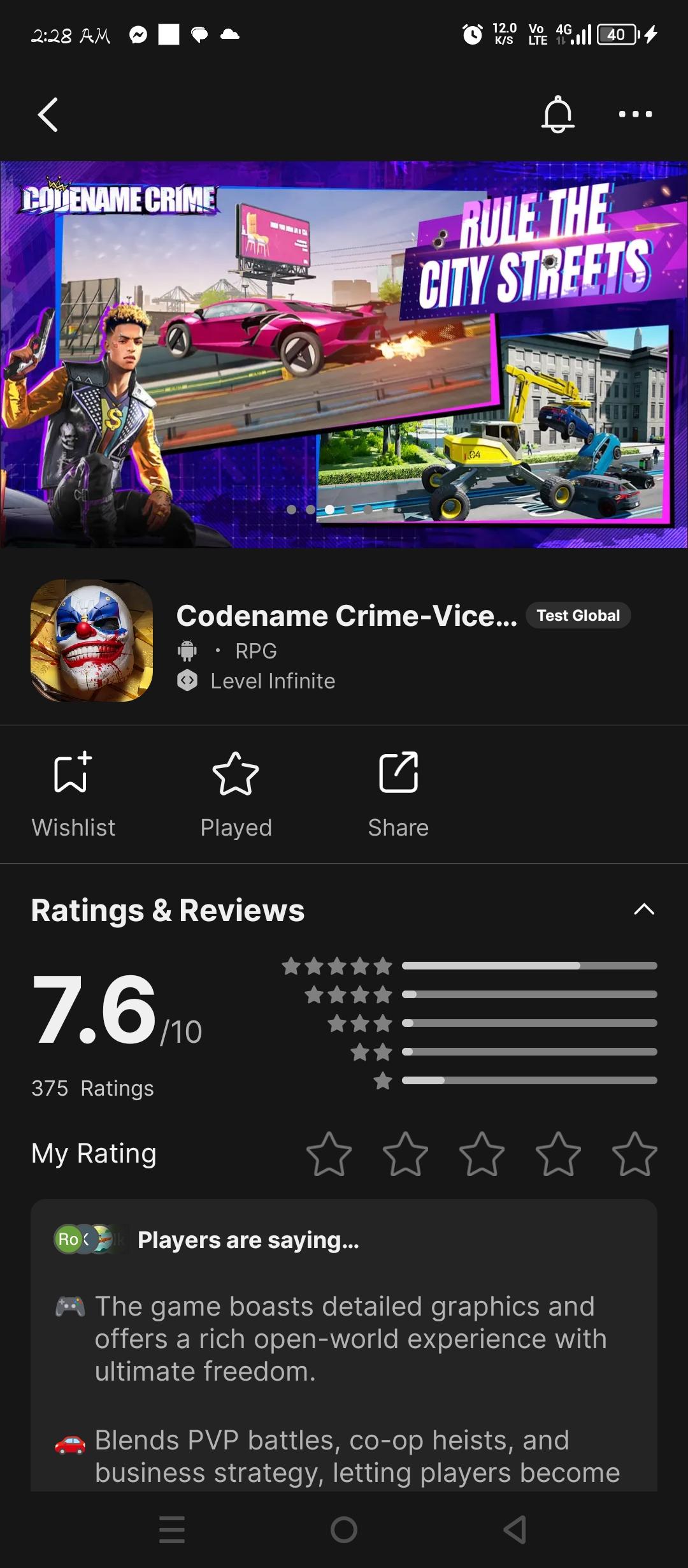The height and width of the screenshot is (1568, 688).
Task: Mark game as Played
Action: pos(236,794)
